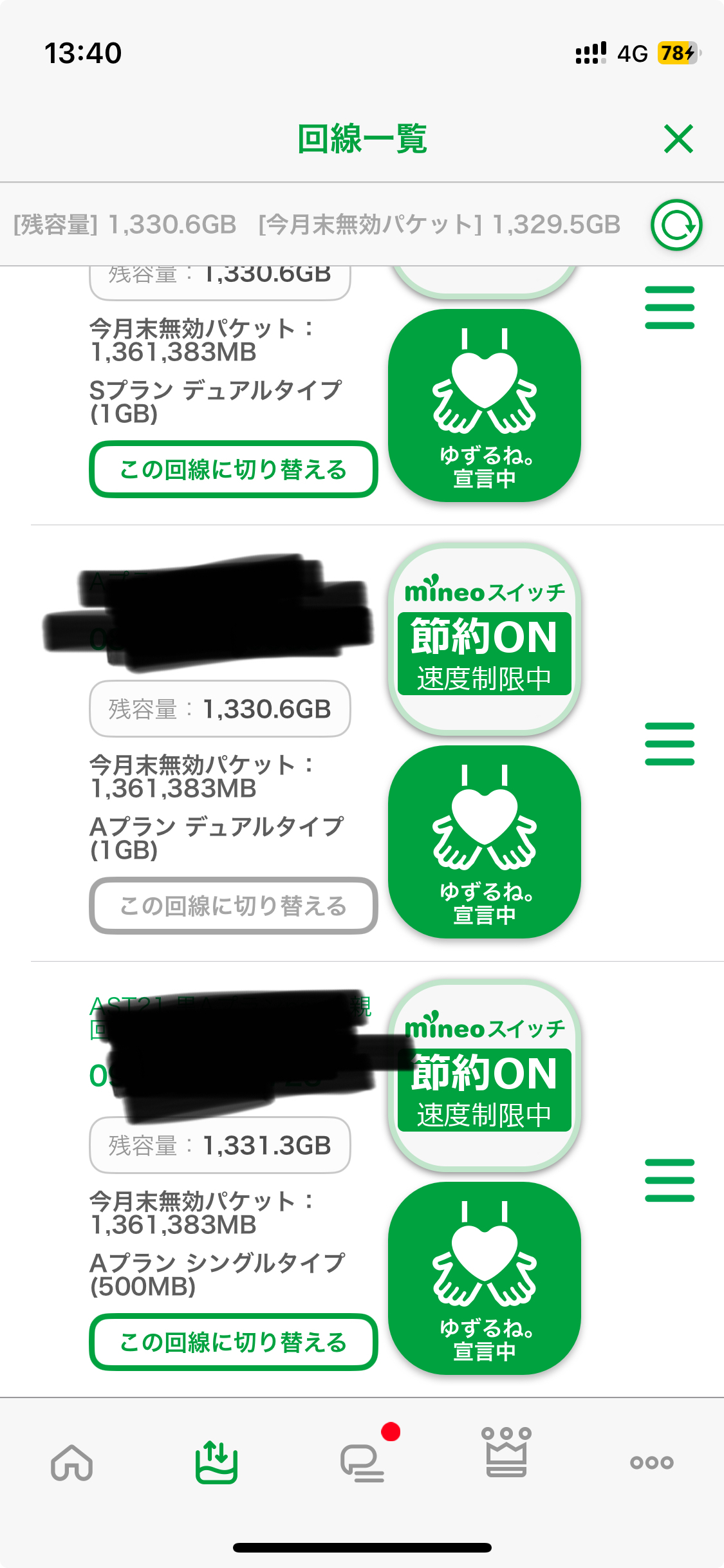Open hamburger menu for Aプラン シングルタイプ line
The height and width of the screenshot is (1568, 724).
point(669,1181)
